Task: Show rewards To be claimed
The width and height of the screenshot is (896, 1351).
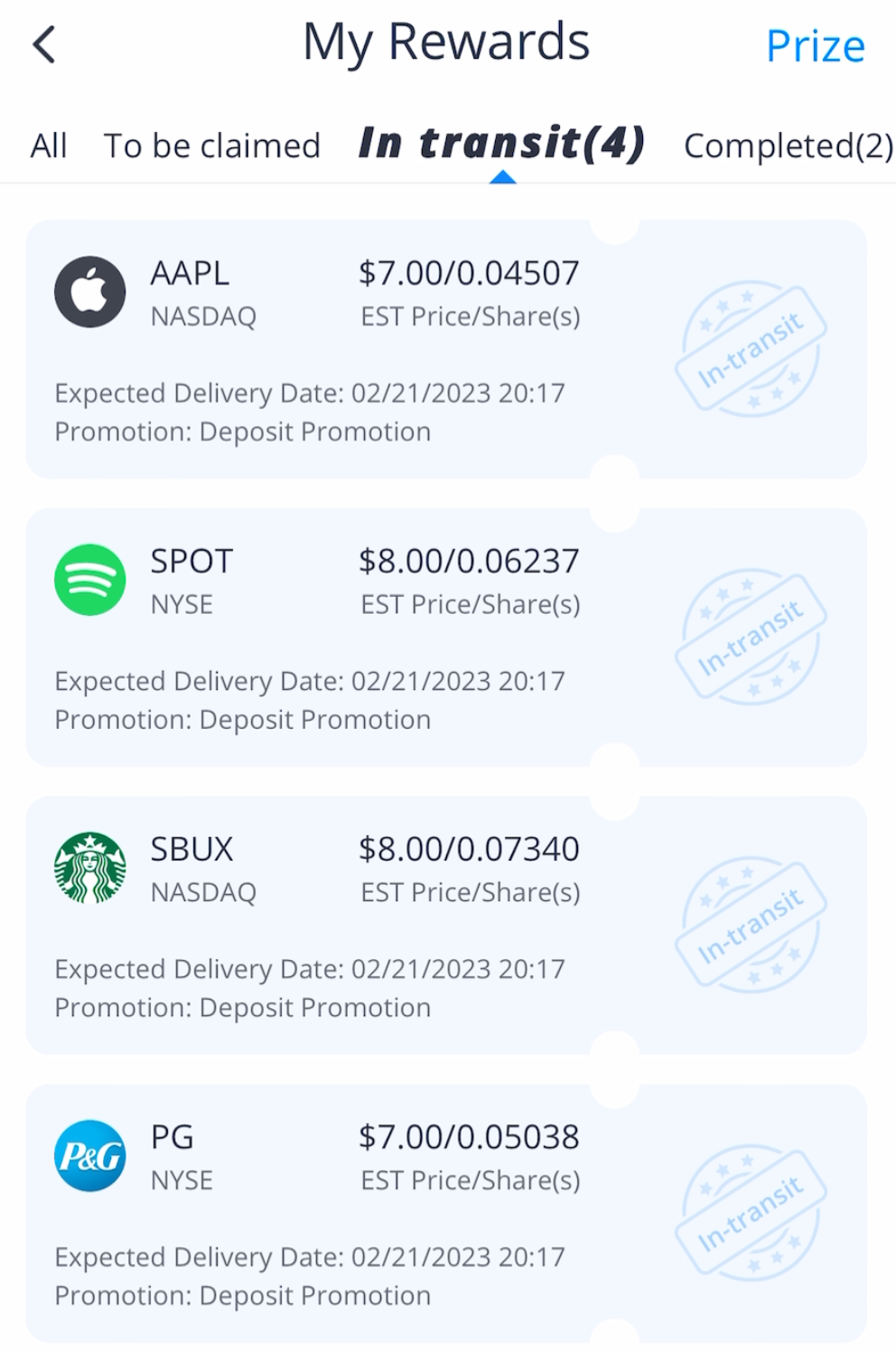Action: tap(212, 145)
